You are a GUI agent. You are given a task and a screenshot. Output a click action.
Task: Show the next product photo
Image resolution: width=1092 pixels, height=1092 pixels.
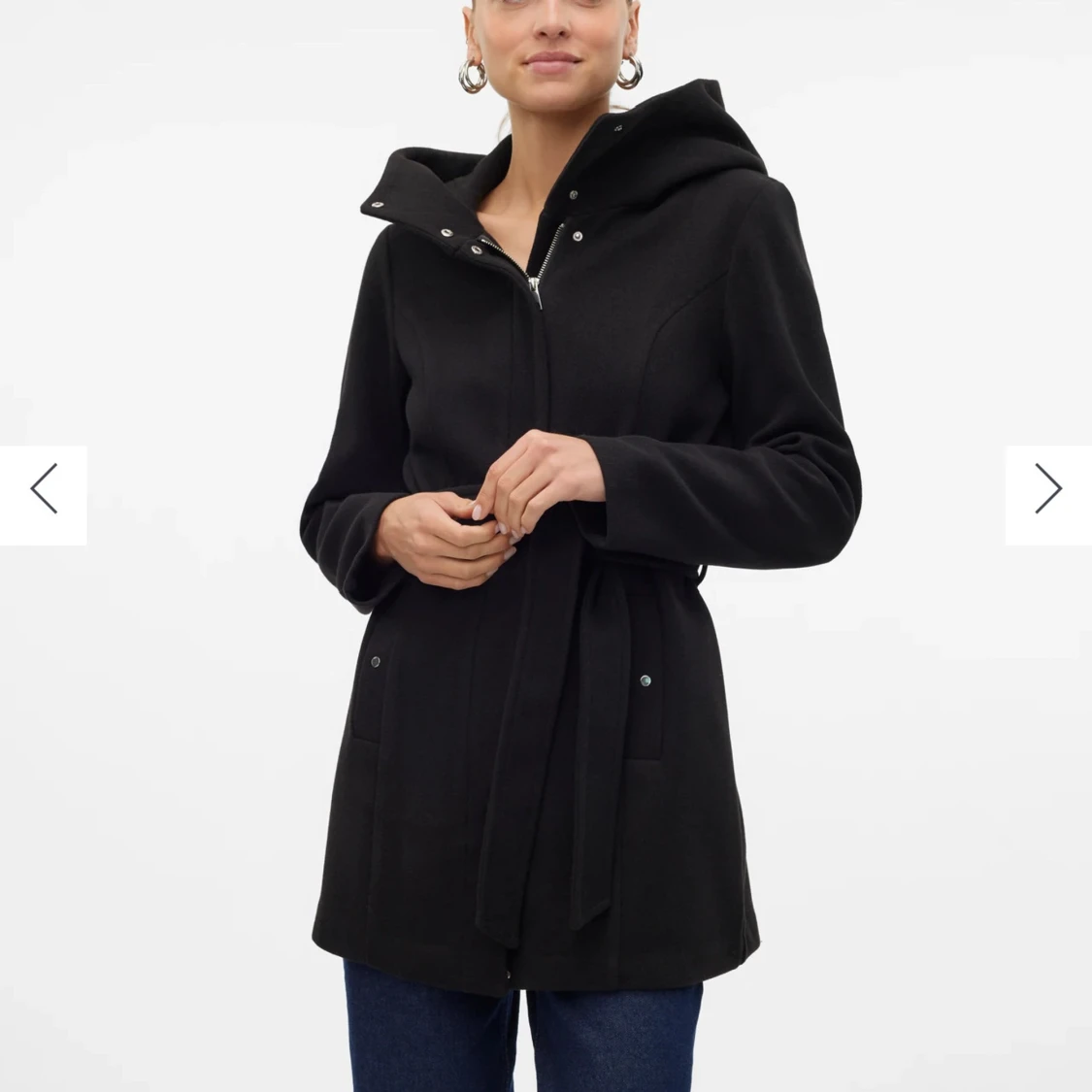point(1048,495)
